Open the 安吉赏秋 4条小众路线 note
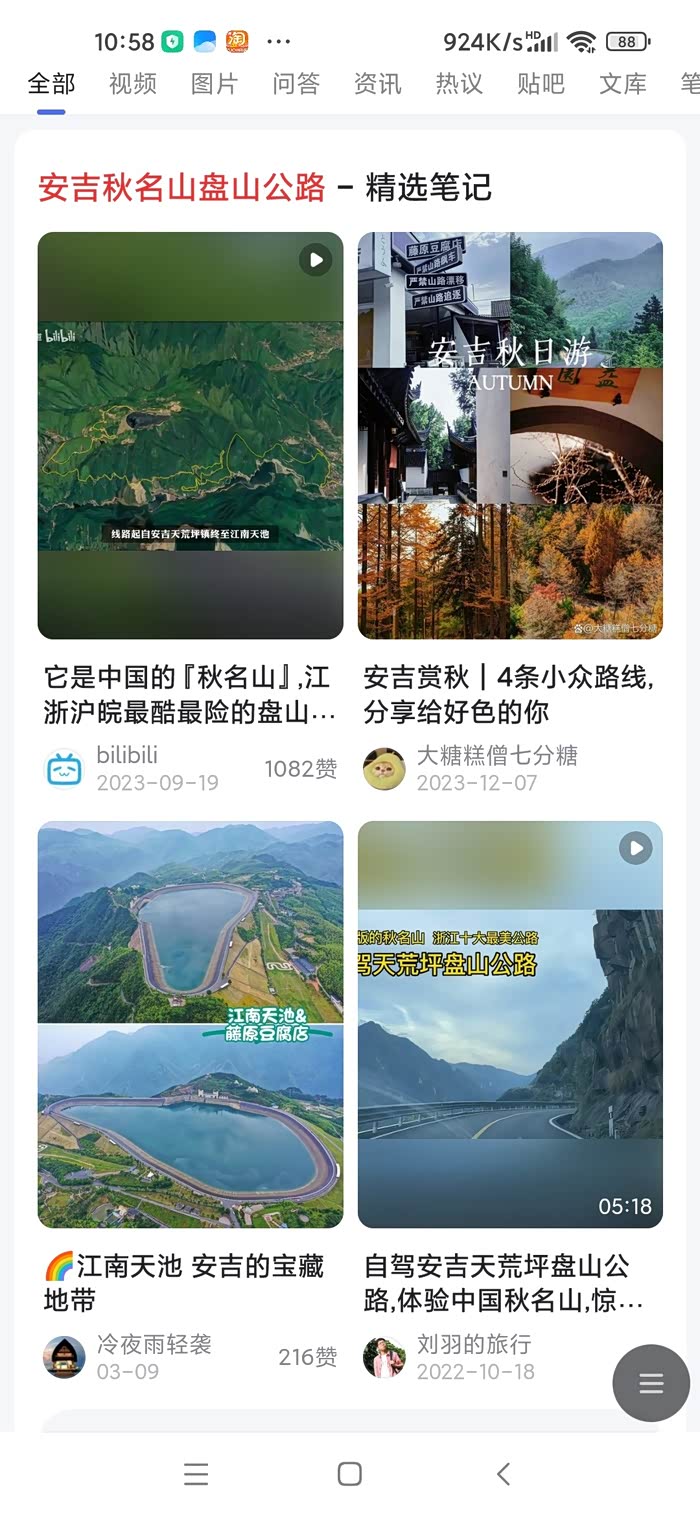The width and height of the screenshot is (700, 1516). pos(510,435)
